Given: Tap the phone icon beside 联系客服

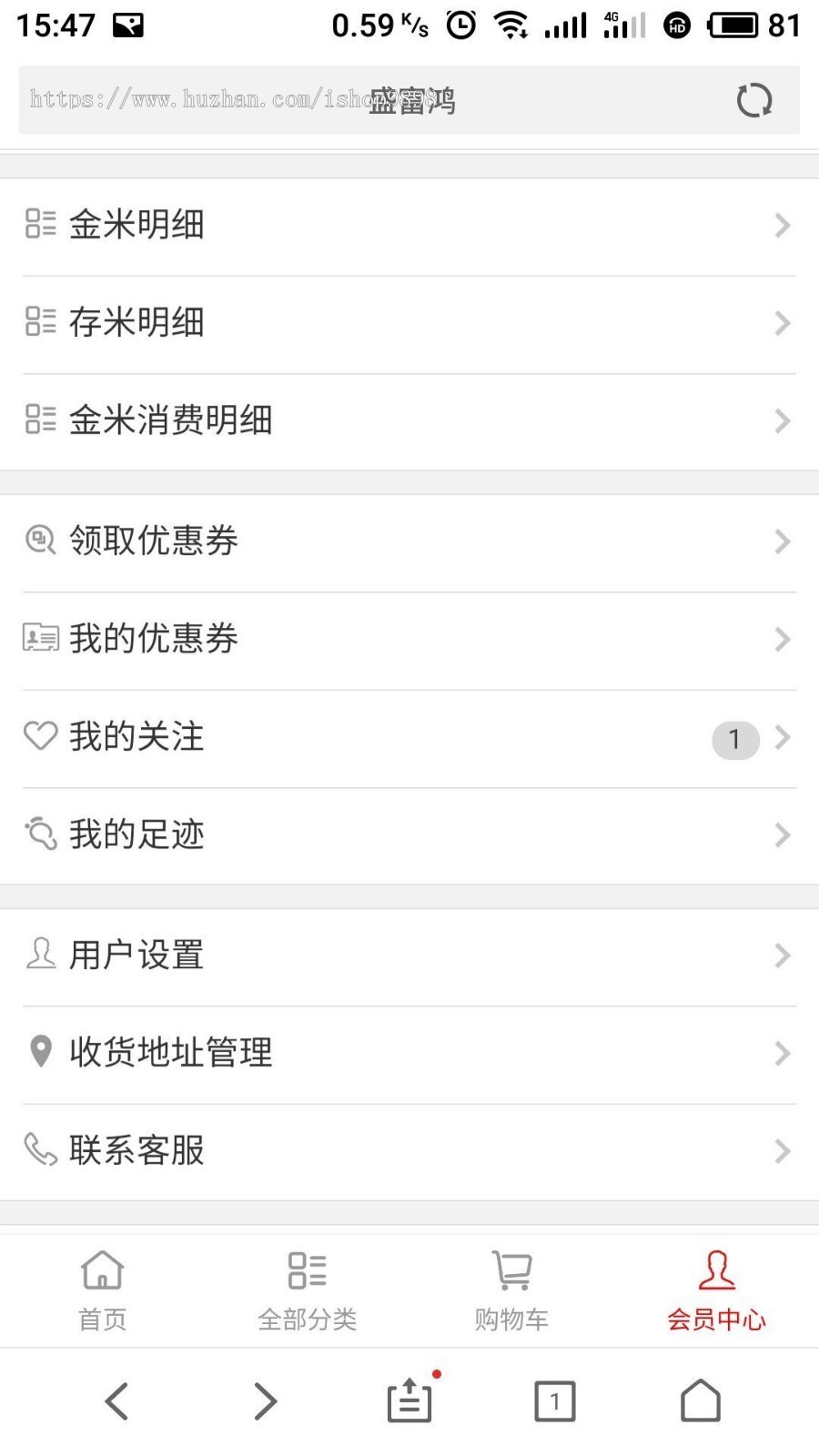Looking at the screenshot, I should click(x=40, y=1149).
